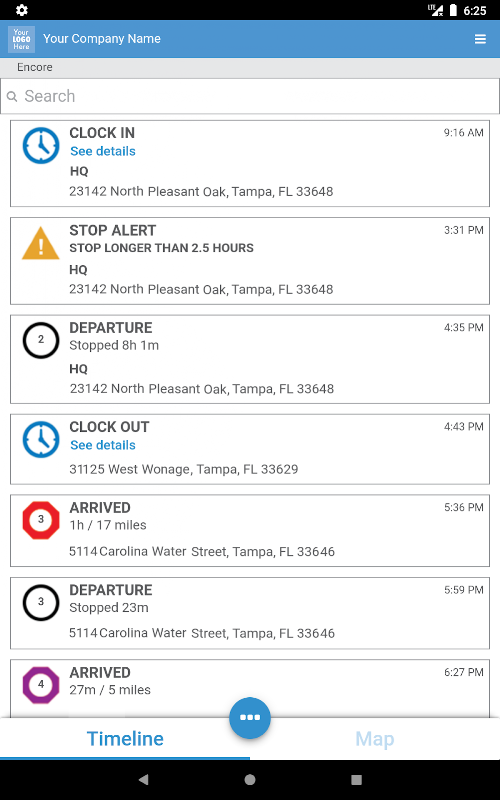Switch to the Map tab
500x800 pixels.
click(x=374, y=738)
